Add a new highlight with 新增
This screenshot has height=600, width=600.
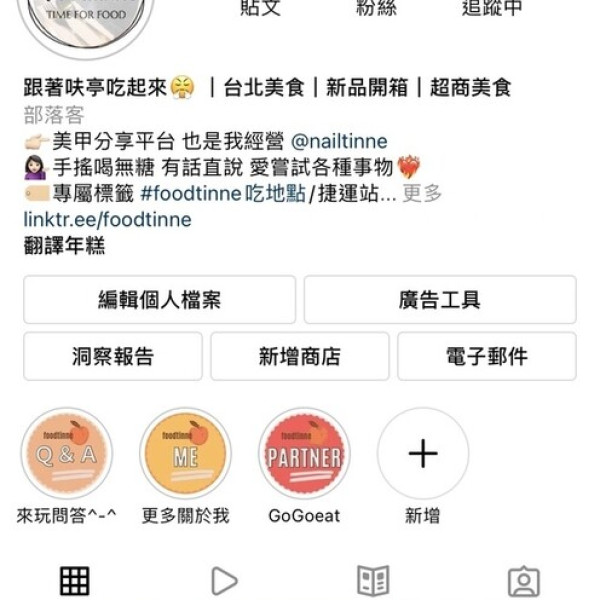pyautogui.click(x=423, y=454)
